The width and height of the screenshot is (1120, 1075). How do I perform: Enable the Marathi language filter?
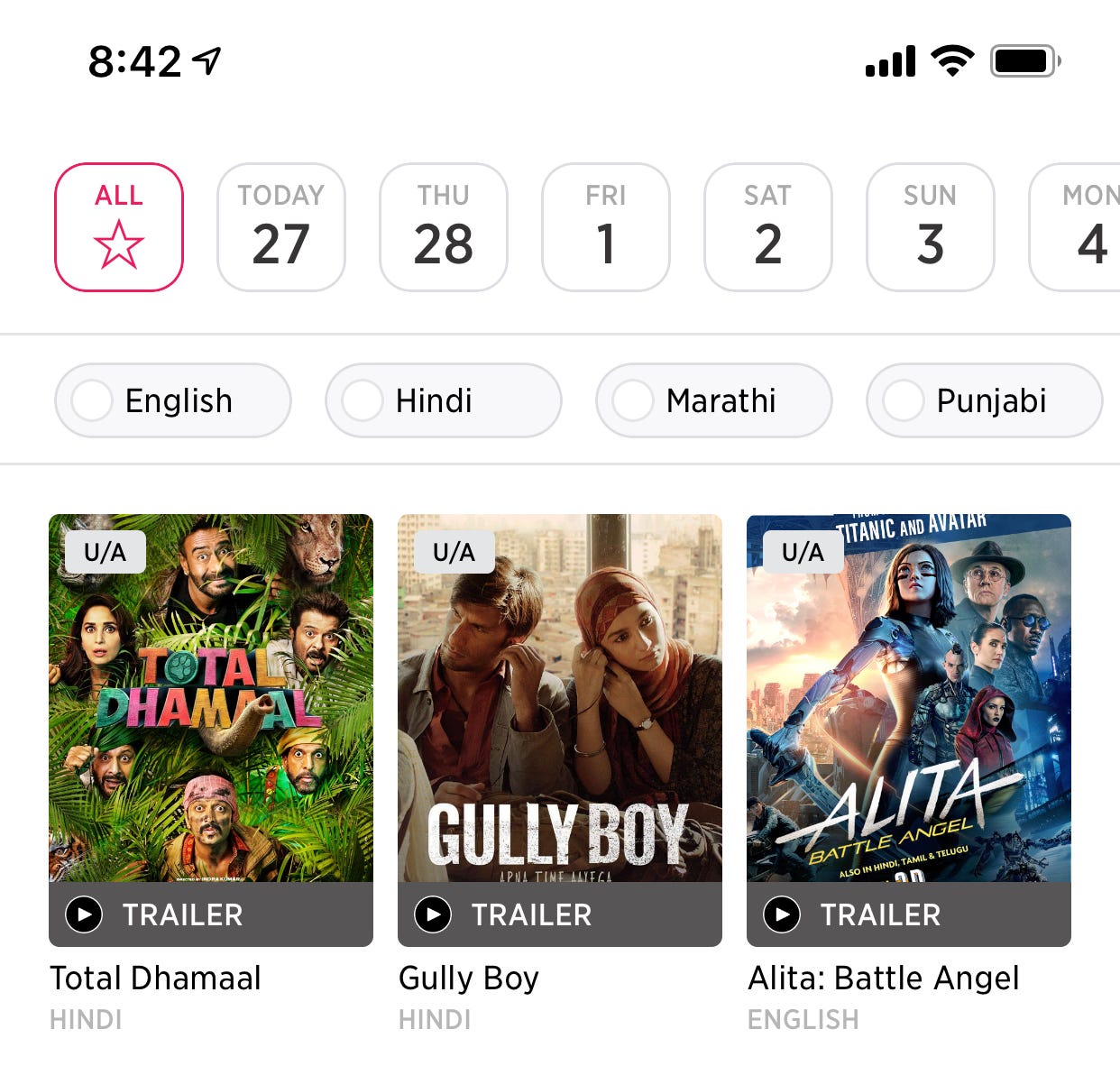pyautogui.click(x=714, y=400)
